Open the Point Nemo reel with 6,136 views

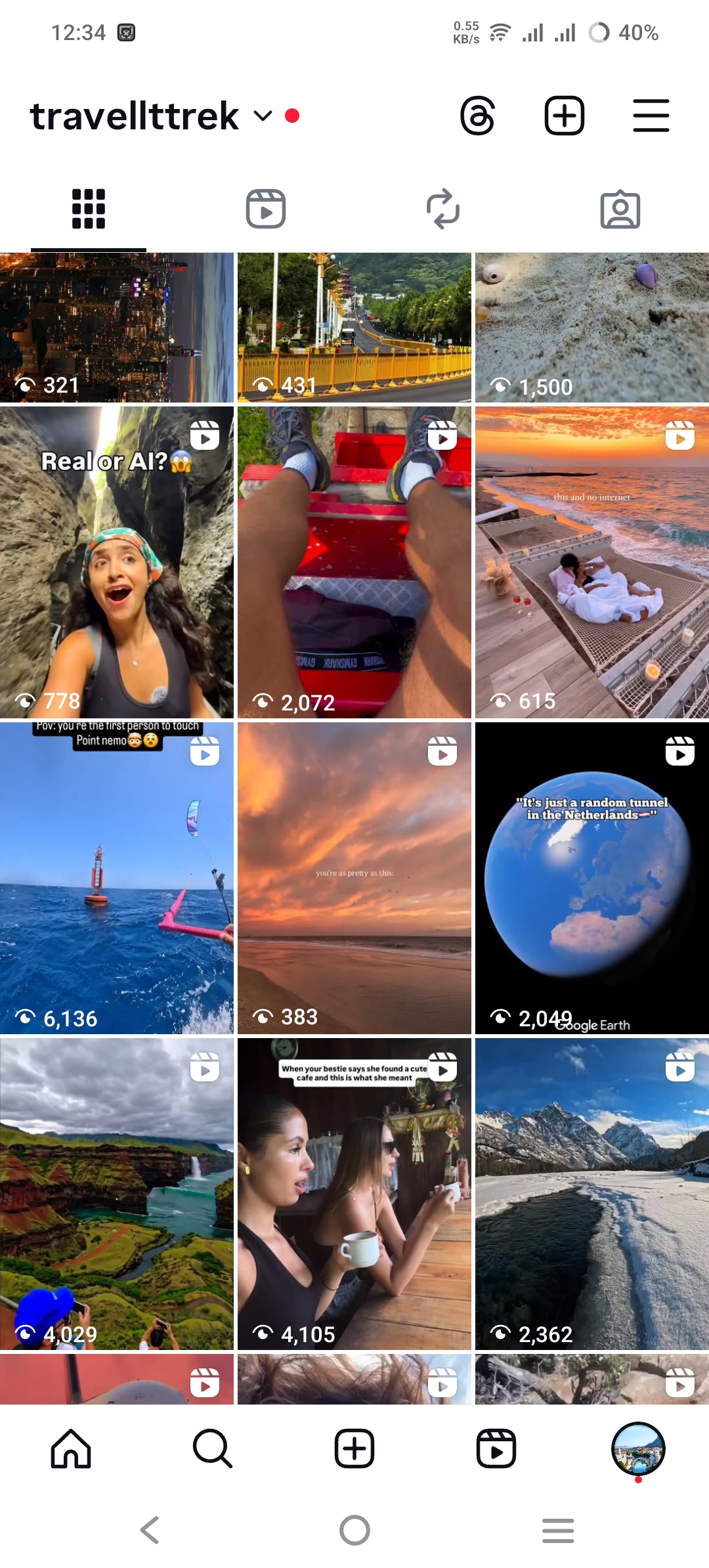point(117,878)
